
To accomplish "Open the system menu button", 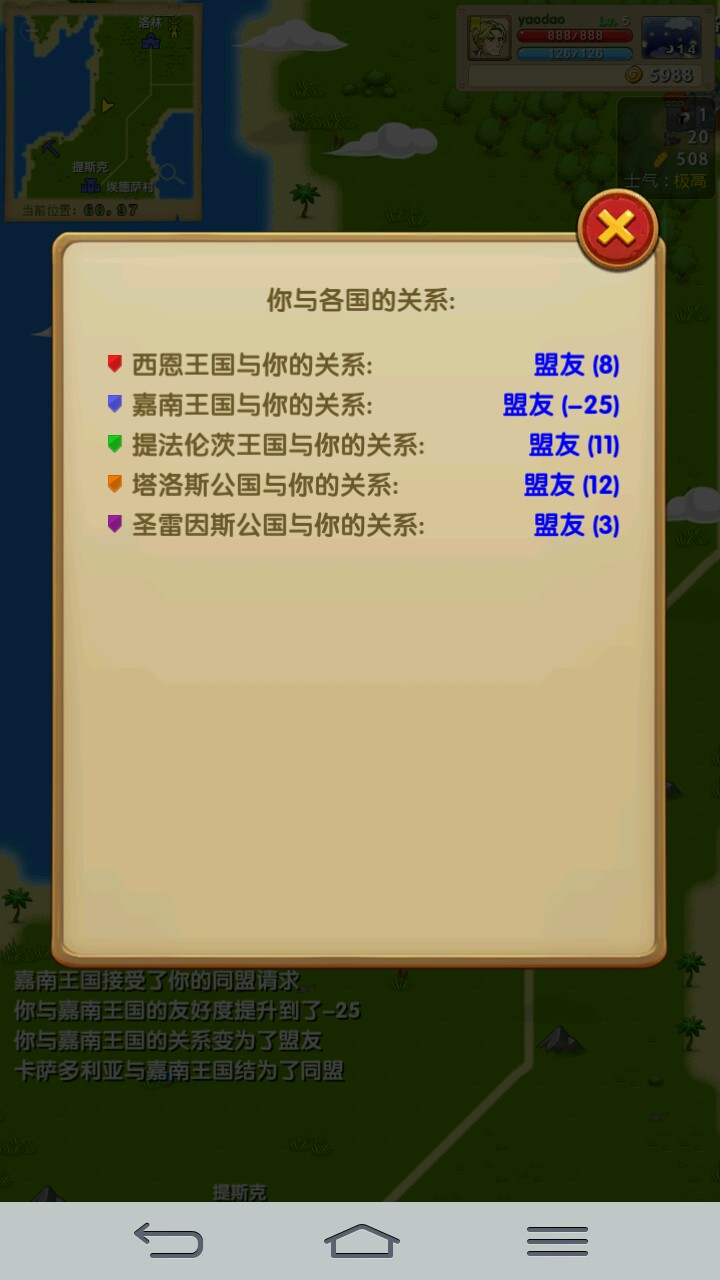I will 557,1241.
